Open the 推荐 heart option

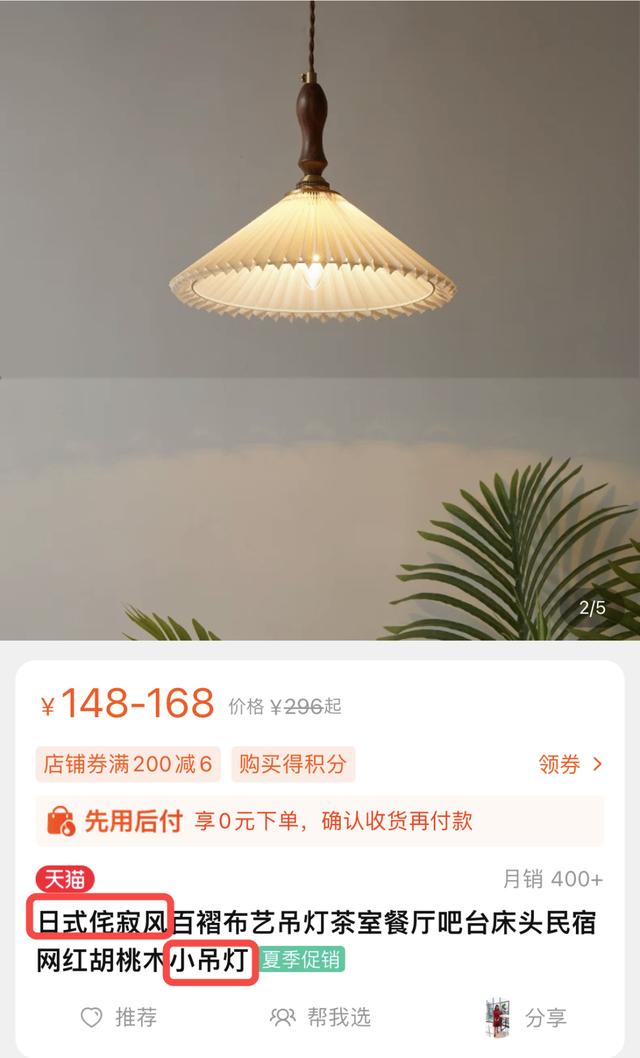[118, 1017]
